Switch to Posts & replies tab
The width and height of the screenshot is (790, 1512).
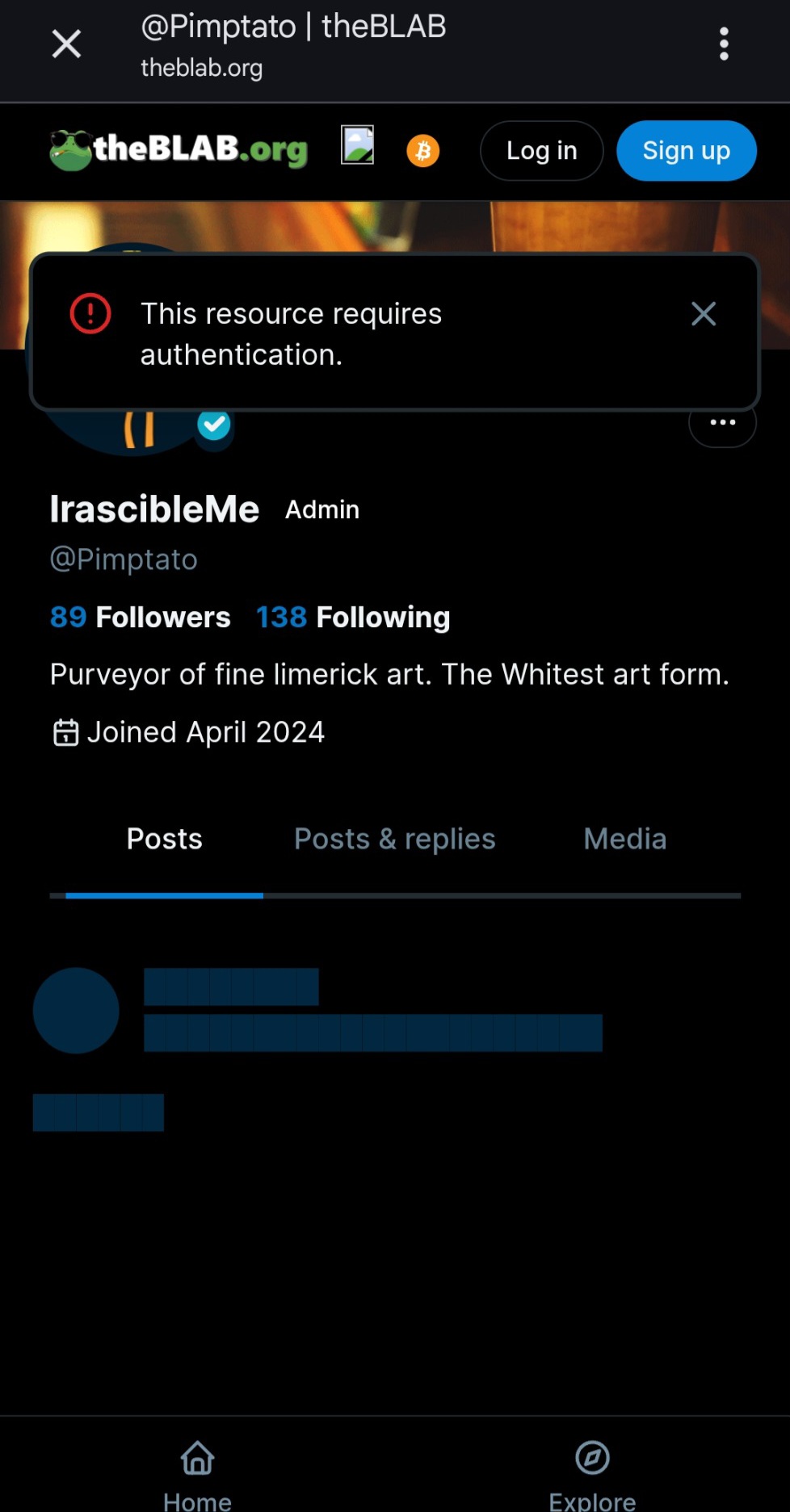[x=394, y=840]
